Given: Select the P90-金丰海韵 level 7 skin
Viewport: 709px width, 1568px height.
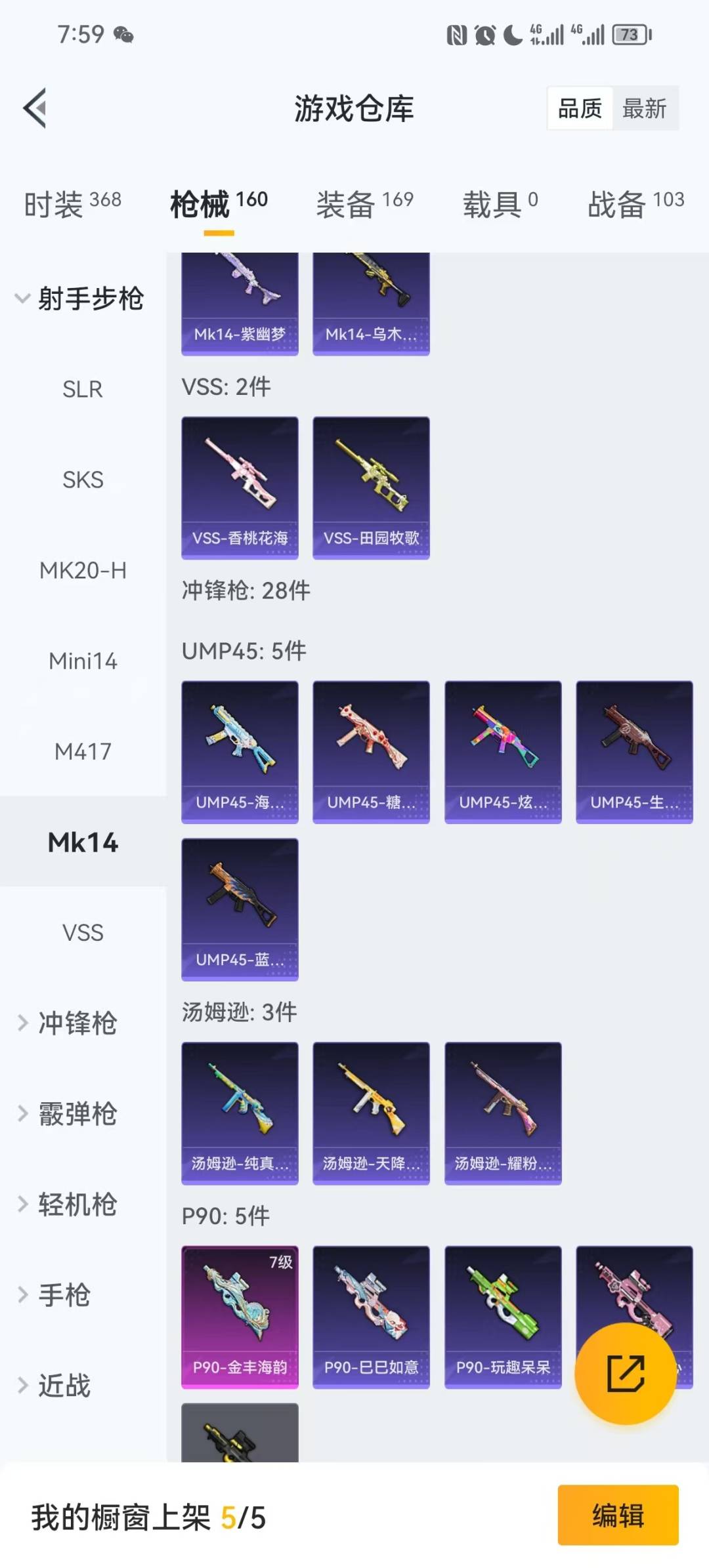Looking at the screenshot, I should pyautogui.click(x=240, y=1315).
